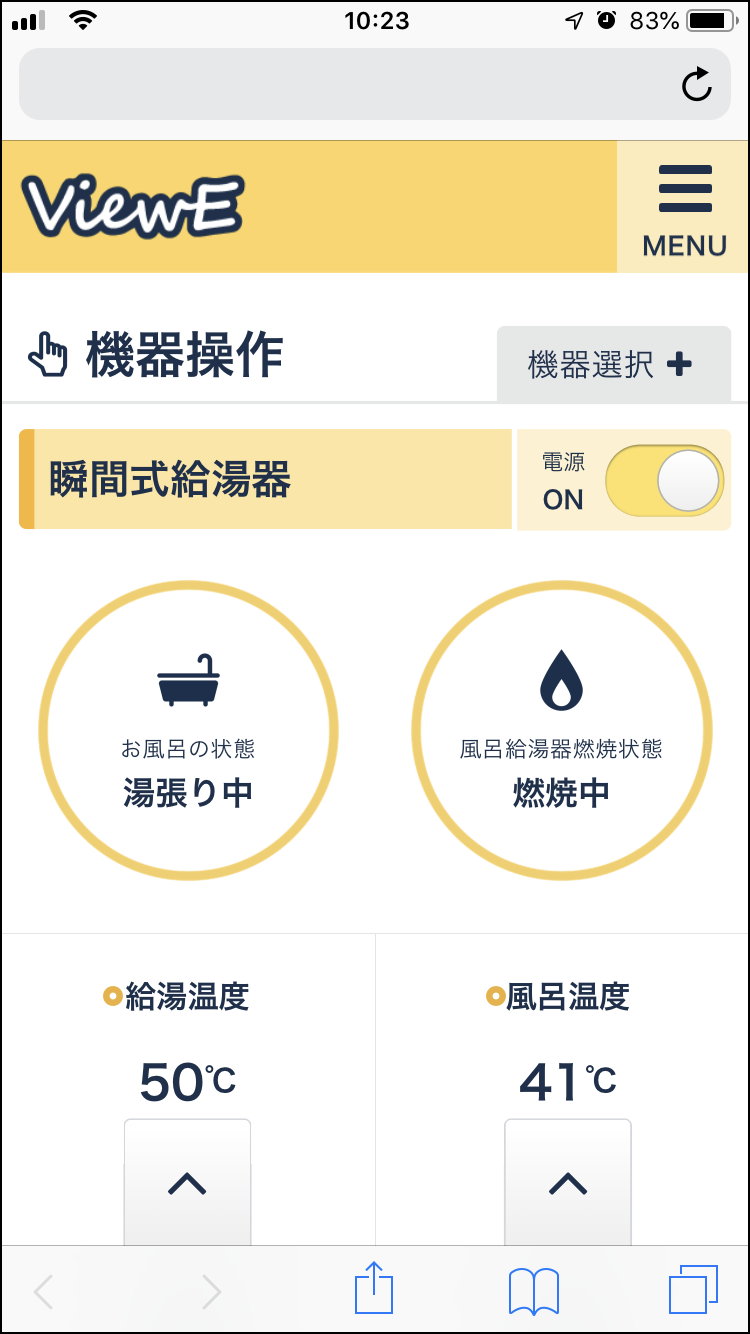Open the MENU hamburger button
Image resolution: width=750 pixels, height=1334 pixels.
coord(684,207)
